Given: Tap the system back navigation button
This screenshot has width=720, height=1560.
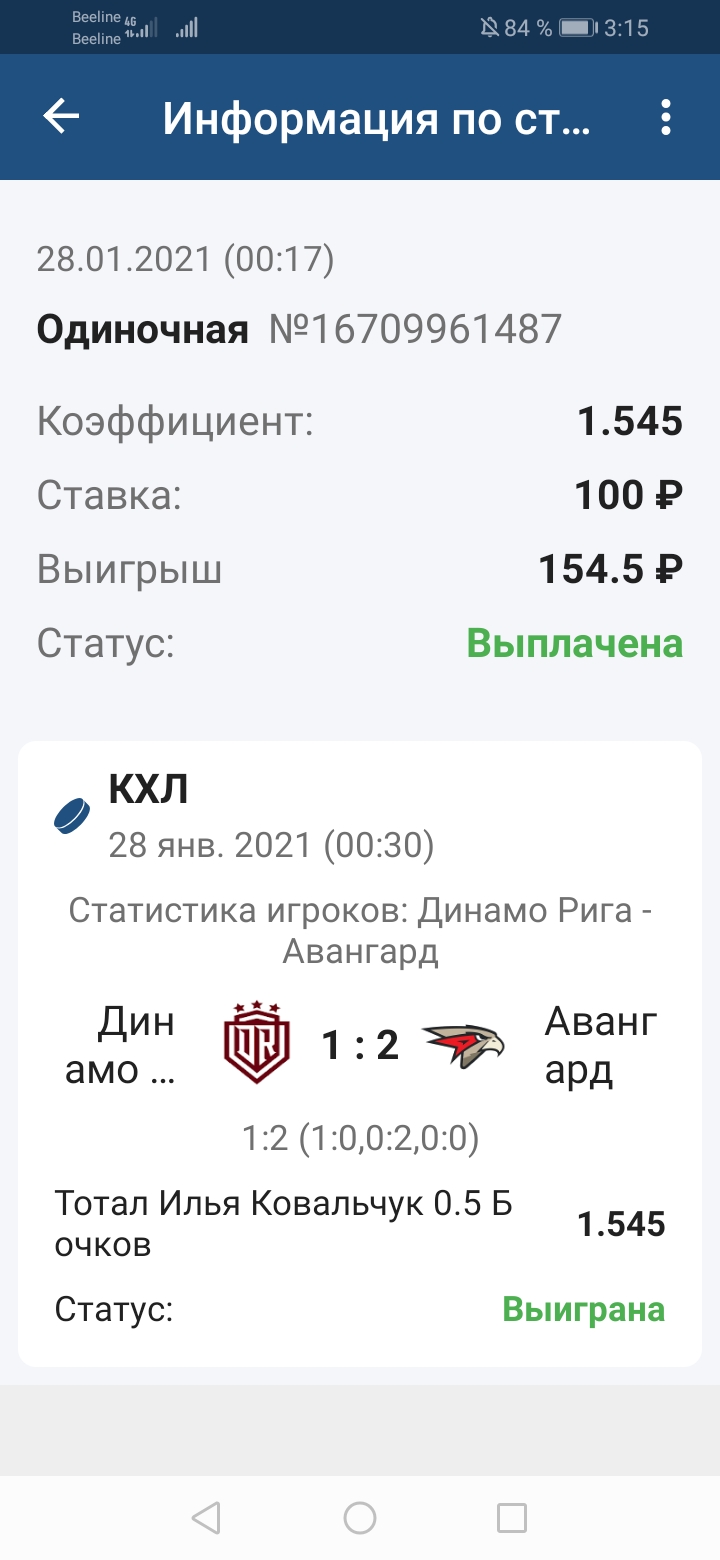Looking at the screenshot, I should pyautogui.click(x=206, y=1518).
